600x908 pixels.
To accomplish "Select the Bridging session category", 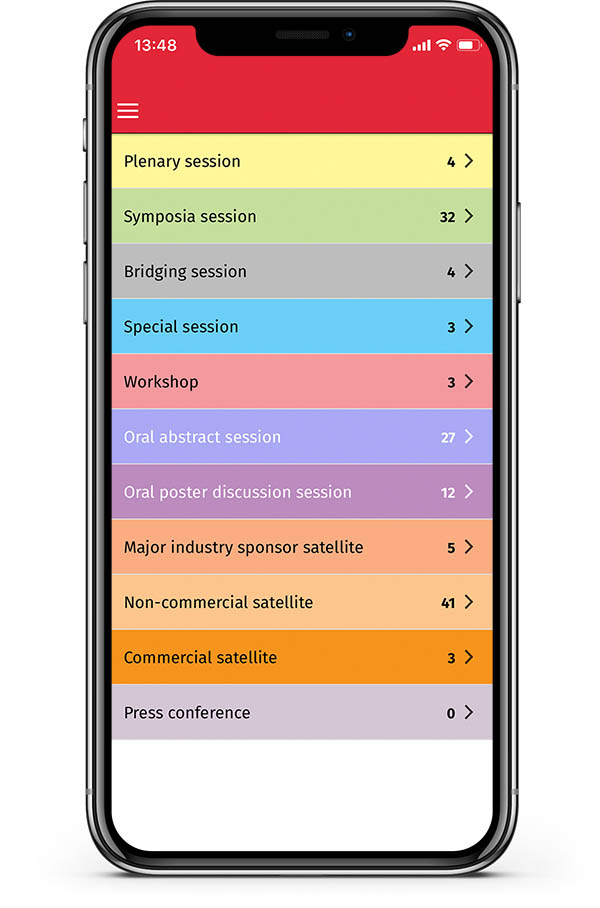I will 300,271.
